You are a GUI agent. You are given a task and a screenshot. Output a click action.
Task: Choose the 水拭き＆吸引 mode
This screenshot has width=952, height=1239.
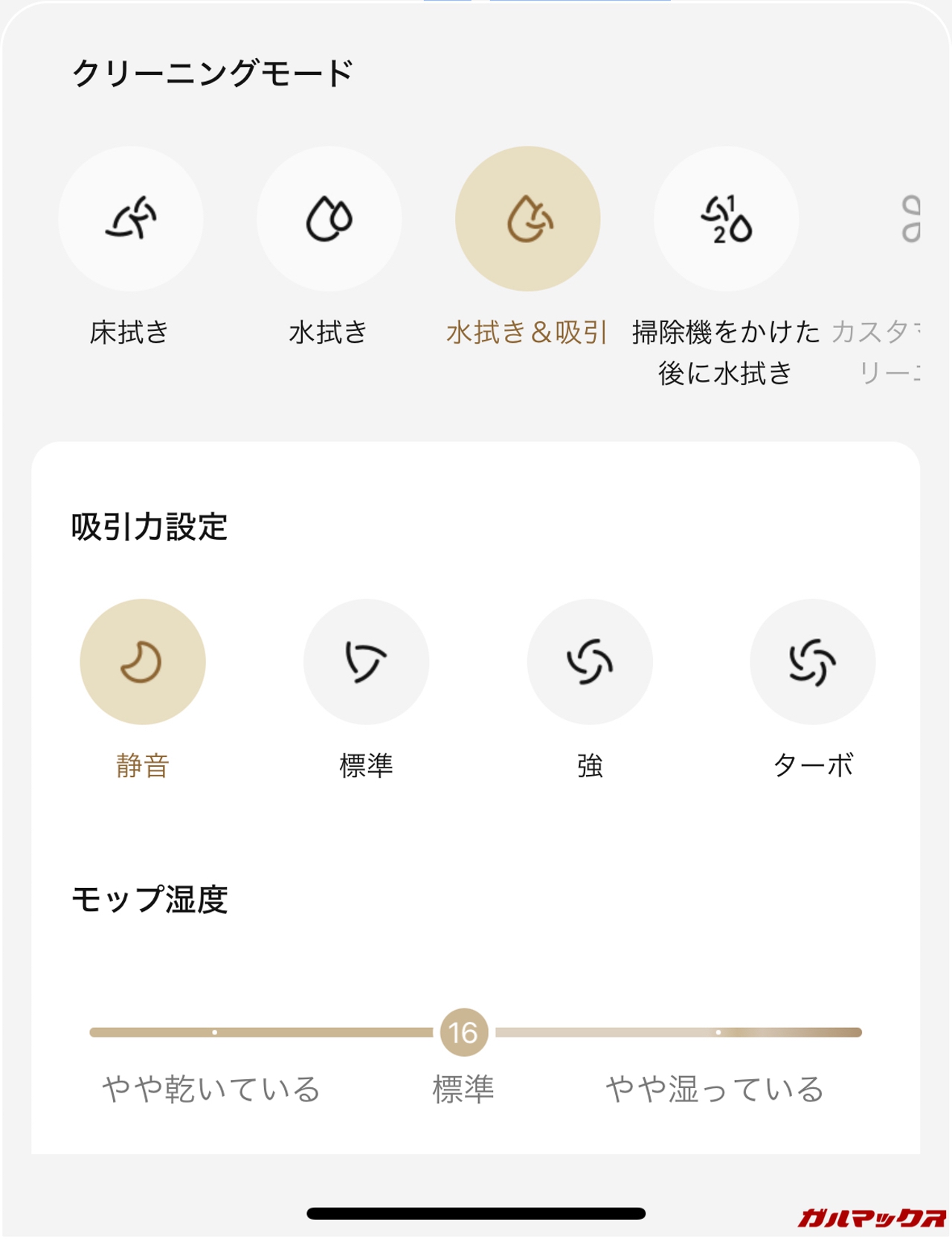[527, 219]
